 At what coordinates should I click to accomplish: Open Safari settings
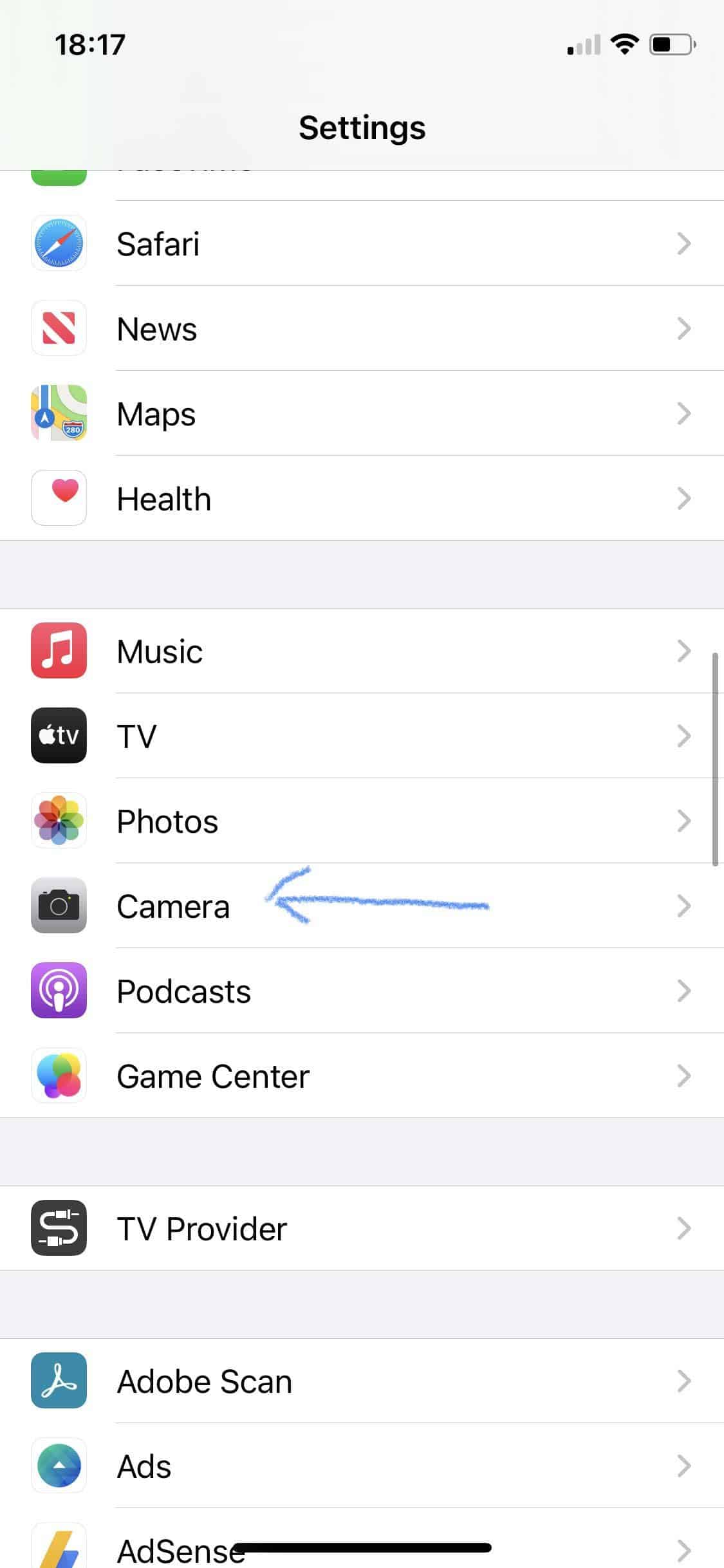point(362,243)
